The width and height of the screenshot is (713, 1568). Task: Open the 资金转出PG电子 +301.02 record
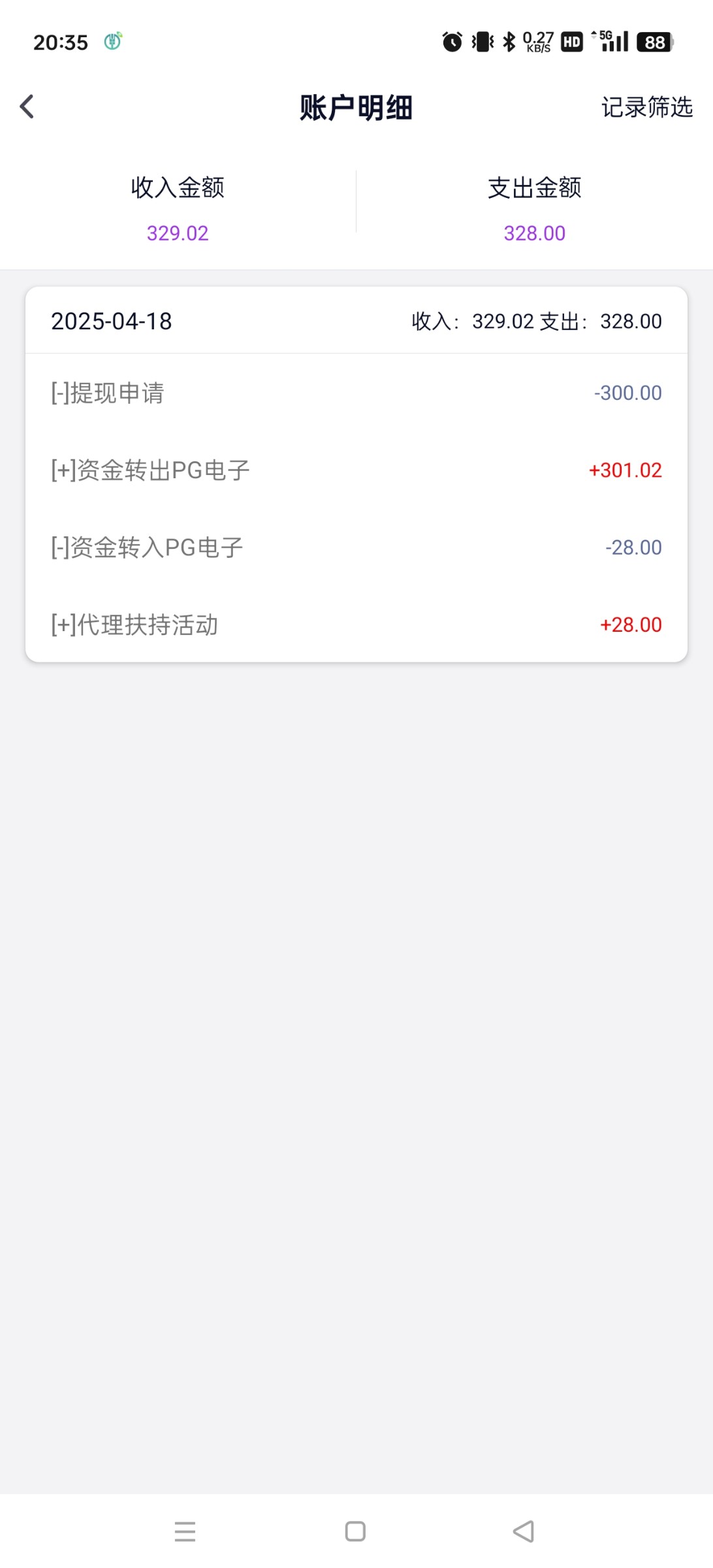pos(356,470)
